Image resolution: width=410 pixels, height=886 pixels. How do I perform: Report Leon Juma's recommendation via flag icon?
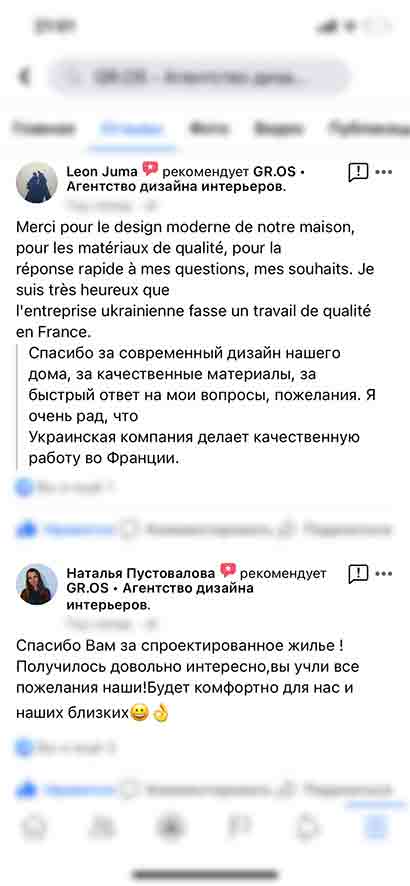point(359,172)
